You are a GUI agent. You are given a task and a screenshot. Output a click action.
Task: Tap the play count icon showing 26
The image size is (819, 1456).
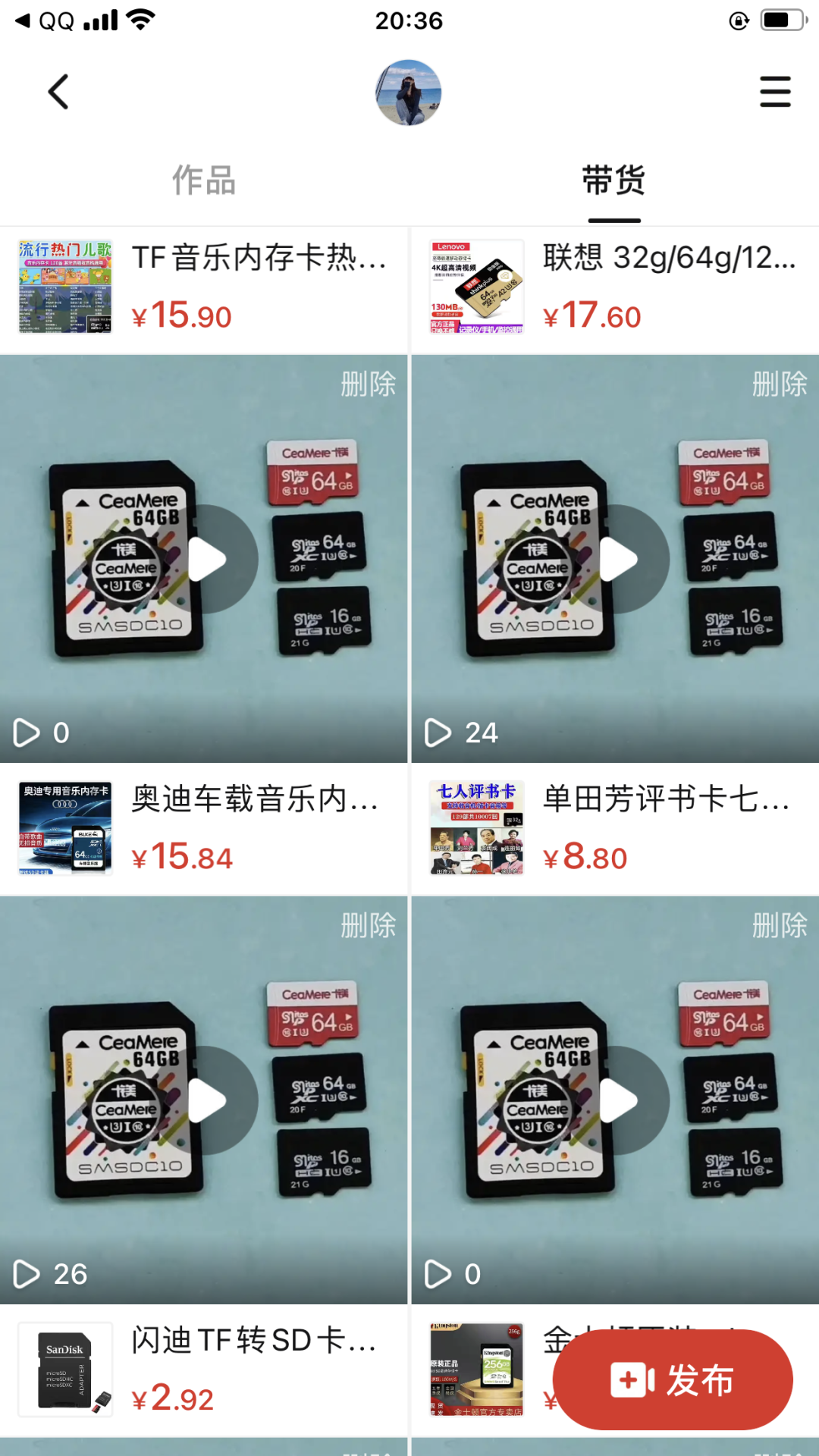click(x=27, y=1274)
